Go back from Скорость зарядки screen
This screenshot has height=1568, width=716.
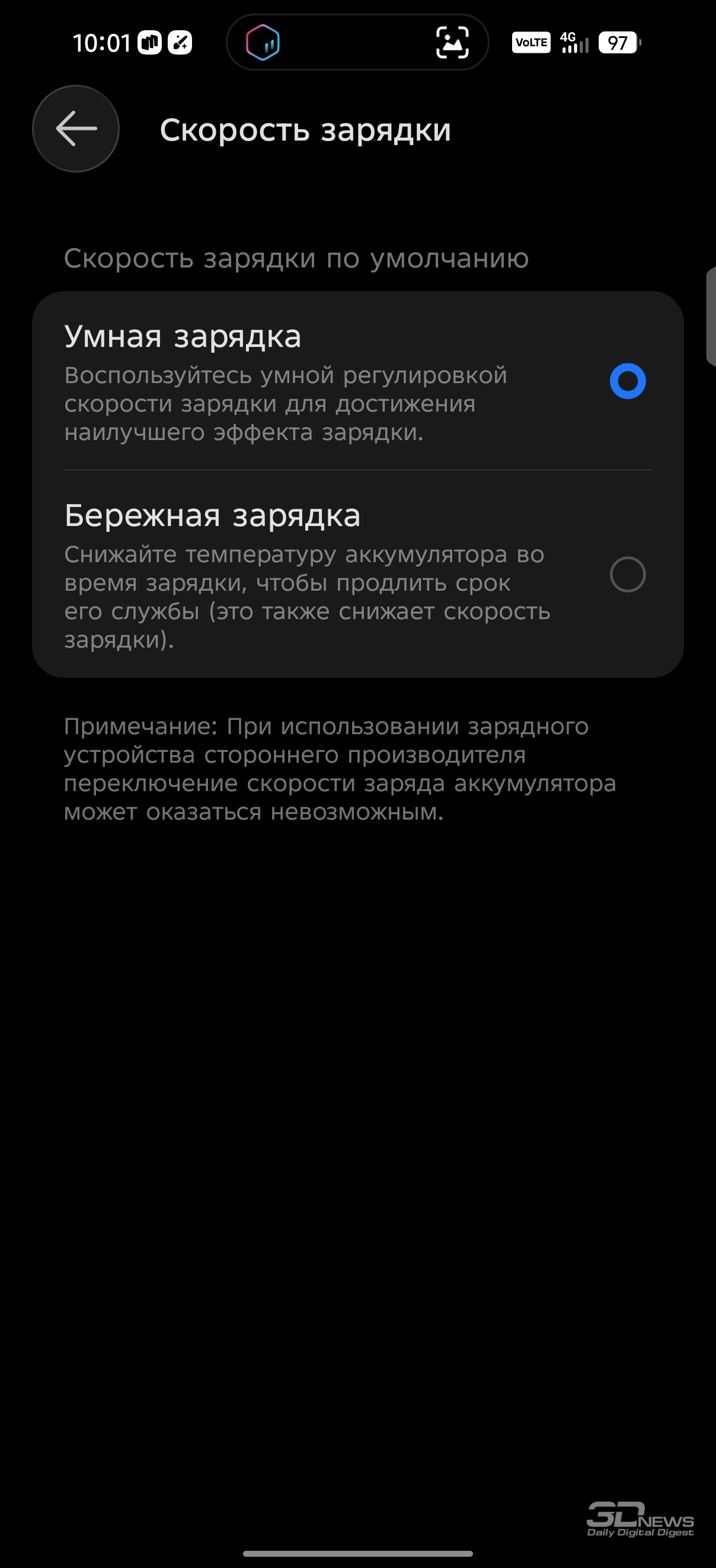[75, 129]
